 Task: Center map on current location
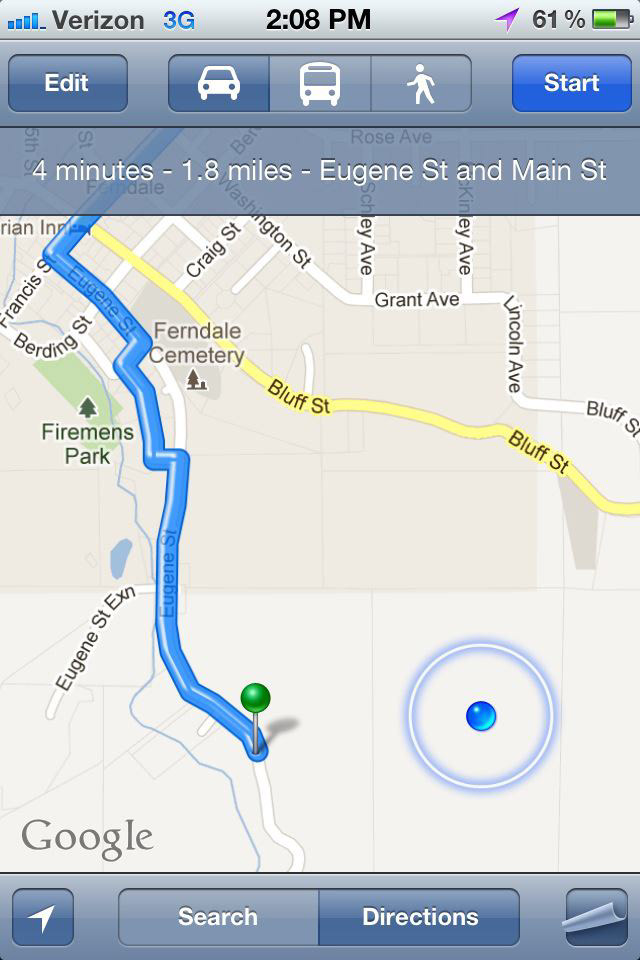(x=43, y=917)
